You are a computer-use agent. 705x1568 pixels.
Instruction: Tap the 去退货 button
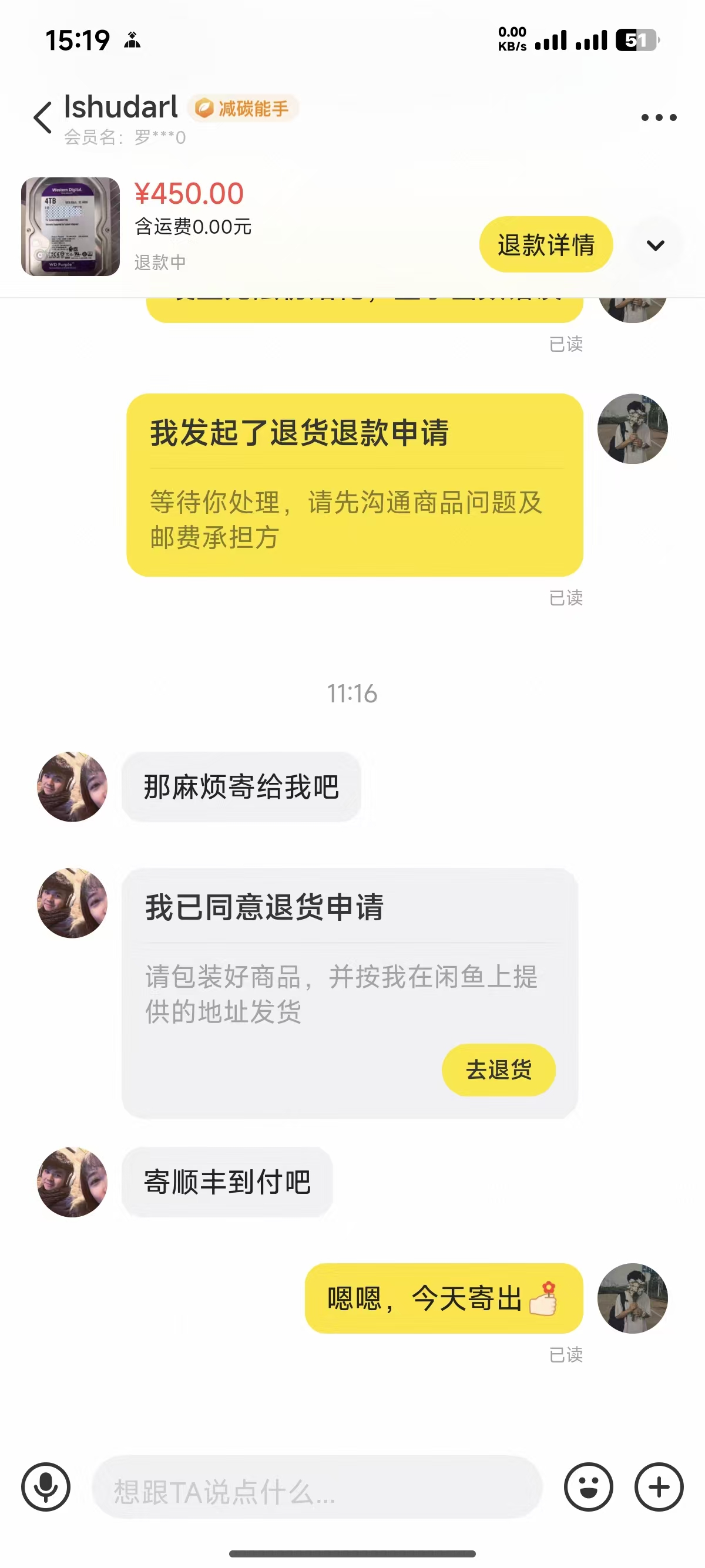coord(499,1069)
